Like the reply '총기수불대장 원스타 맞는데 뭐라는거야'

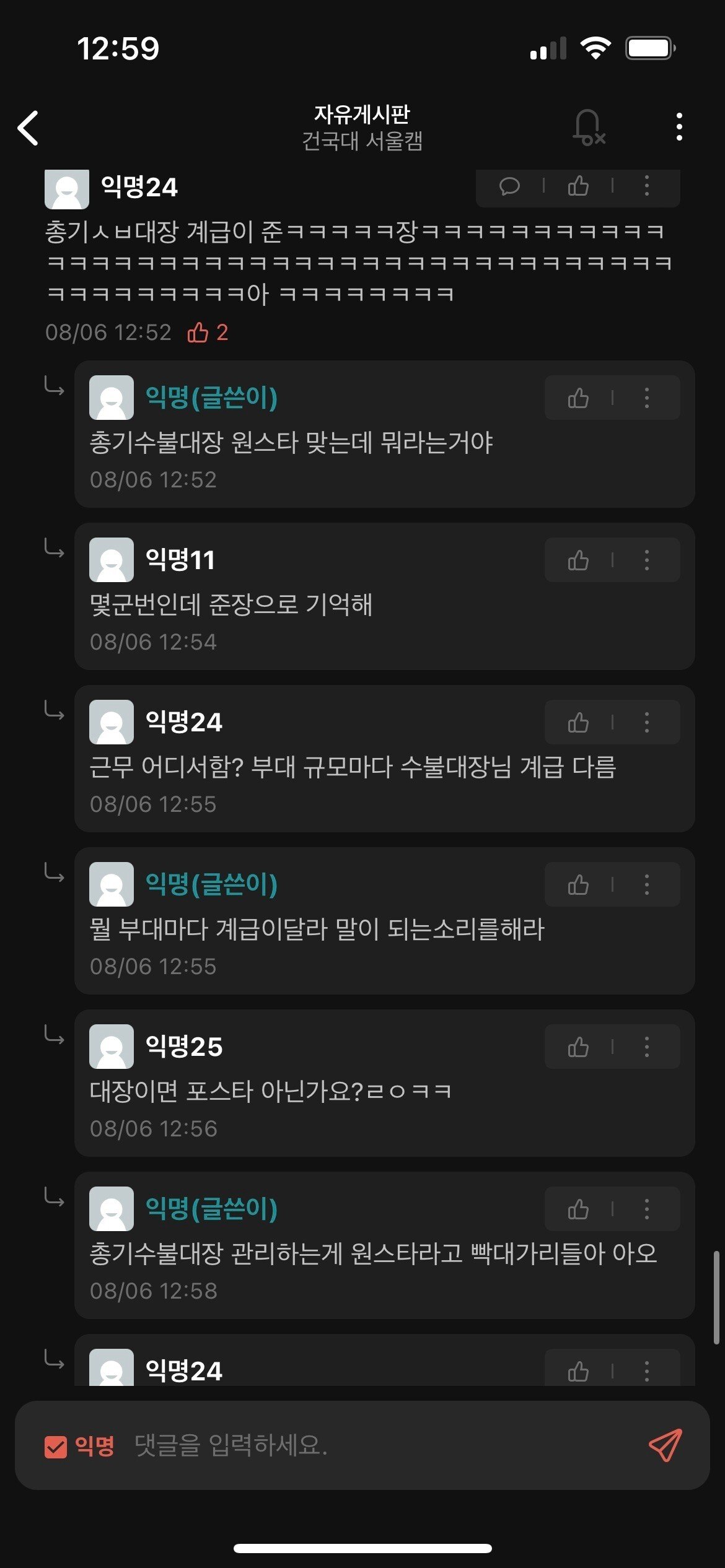(578, 398)
